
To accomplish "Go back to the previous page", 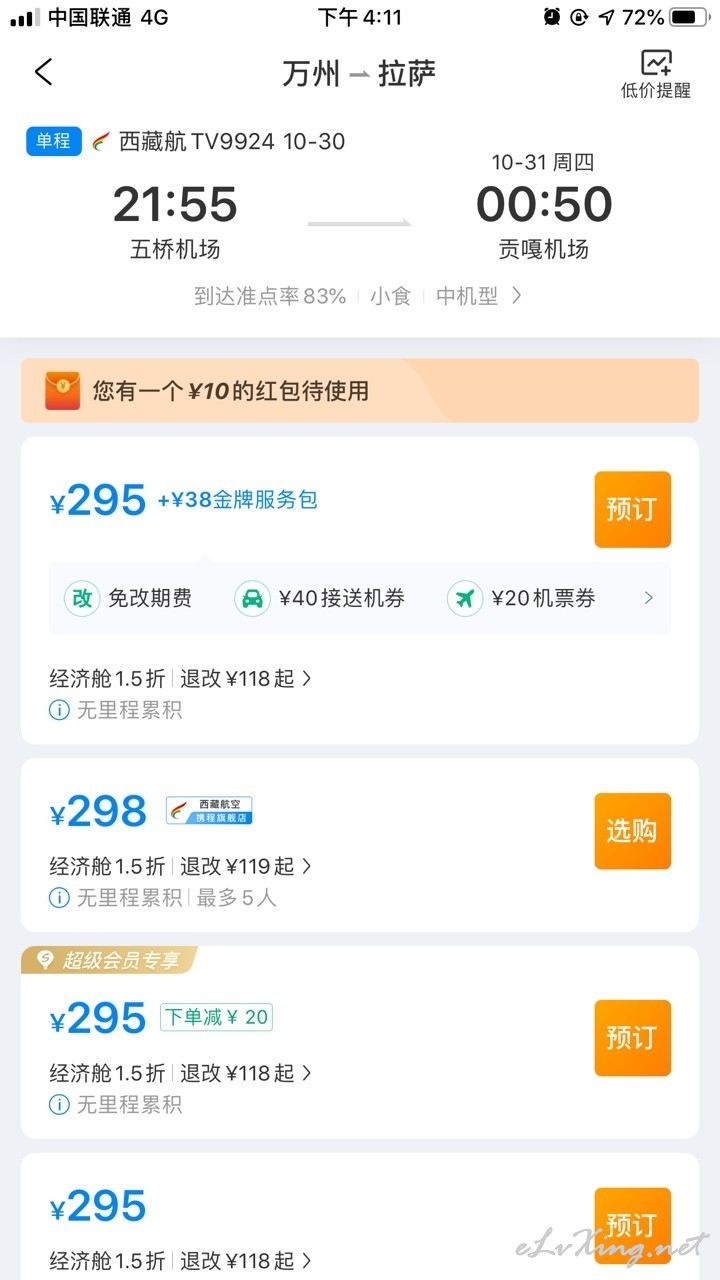I will (x=43, y=72).
